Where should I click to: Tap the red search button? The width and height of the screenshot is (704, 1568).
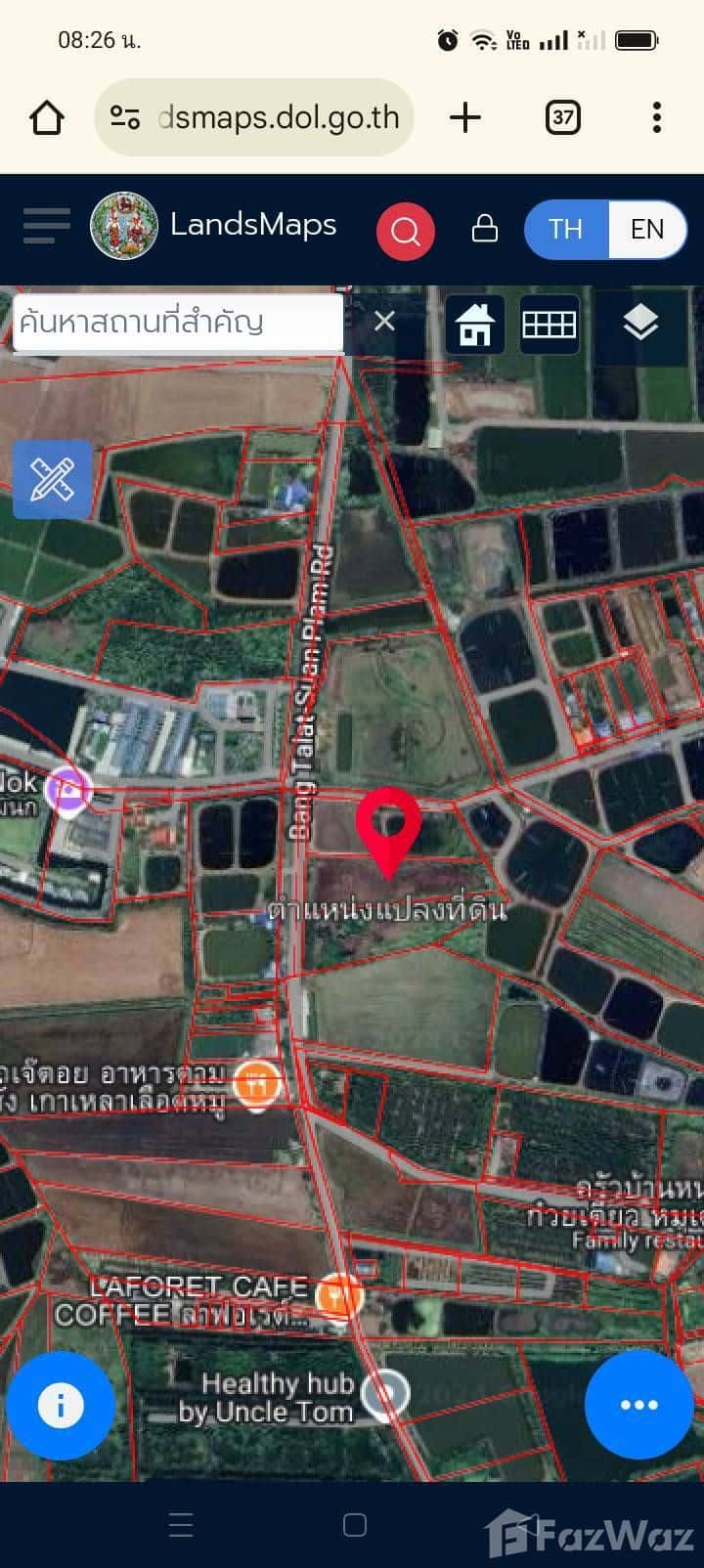point(405,231)
